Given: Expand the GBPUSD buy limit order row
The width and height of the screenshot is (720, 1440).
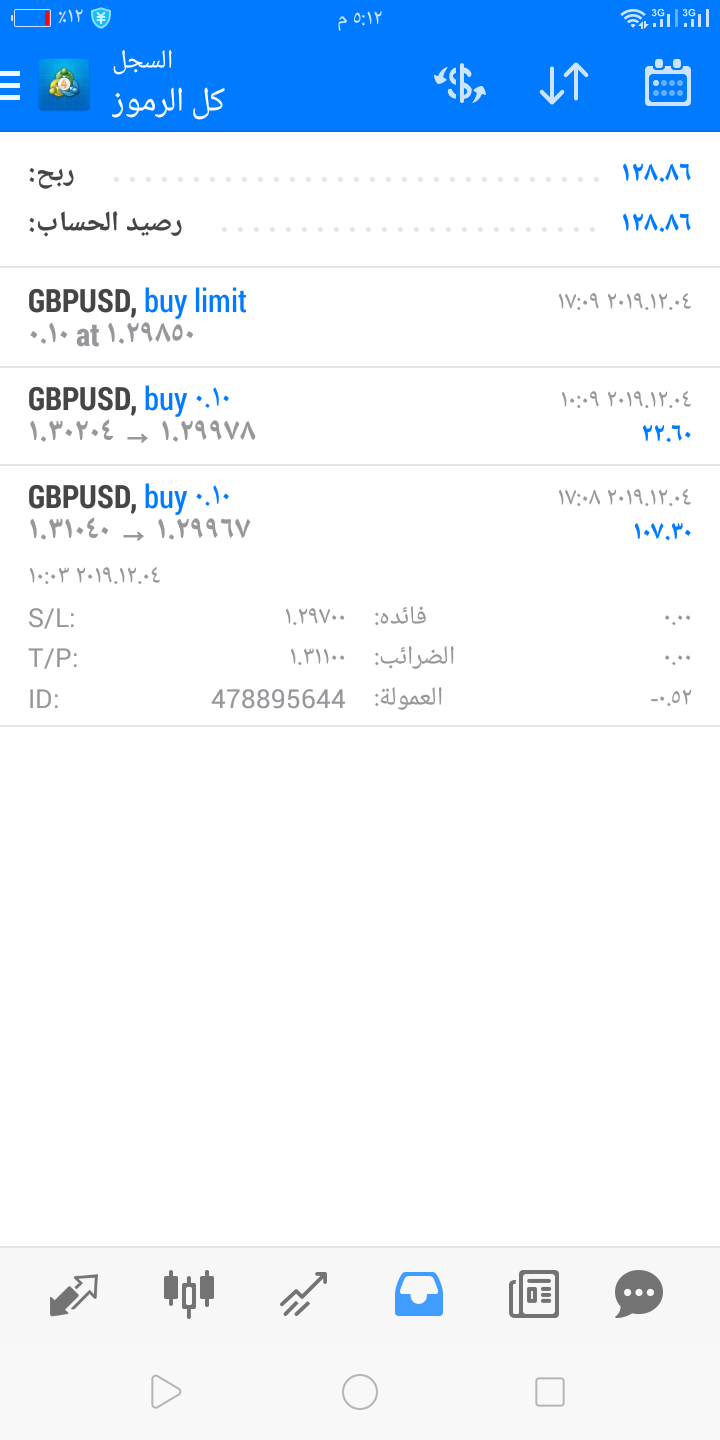Looking at the screenshot, I should pyautogui.click(x=360, y=317).
